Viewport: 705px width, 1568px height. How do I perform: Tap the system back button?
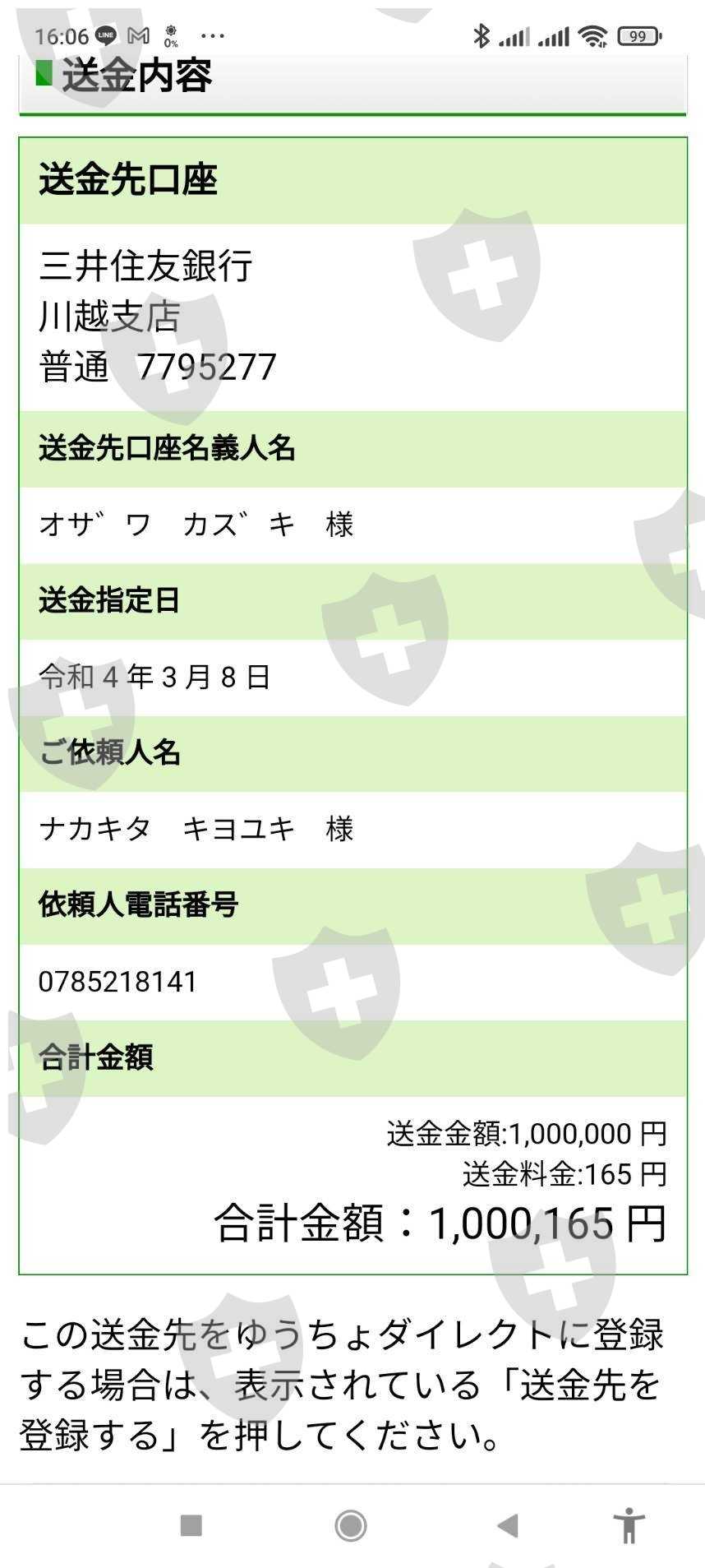pos(509,1526)
